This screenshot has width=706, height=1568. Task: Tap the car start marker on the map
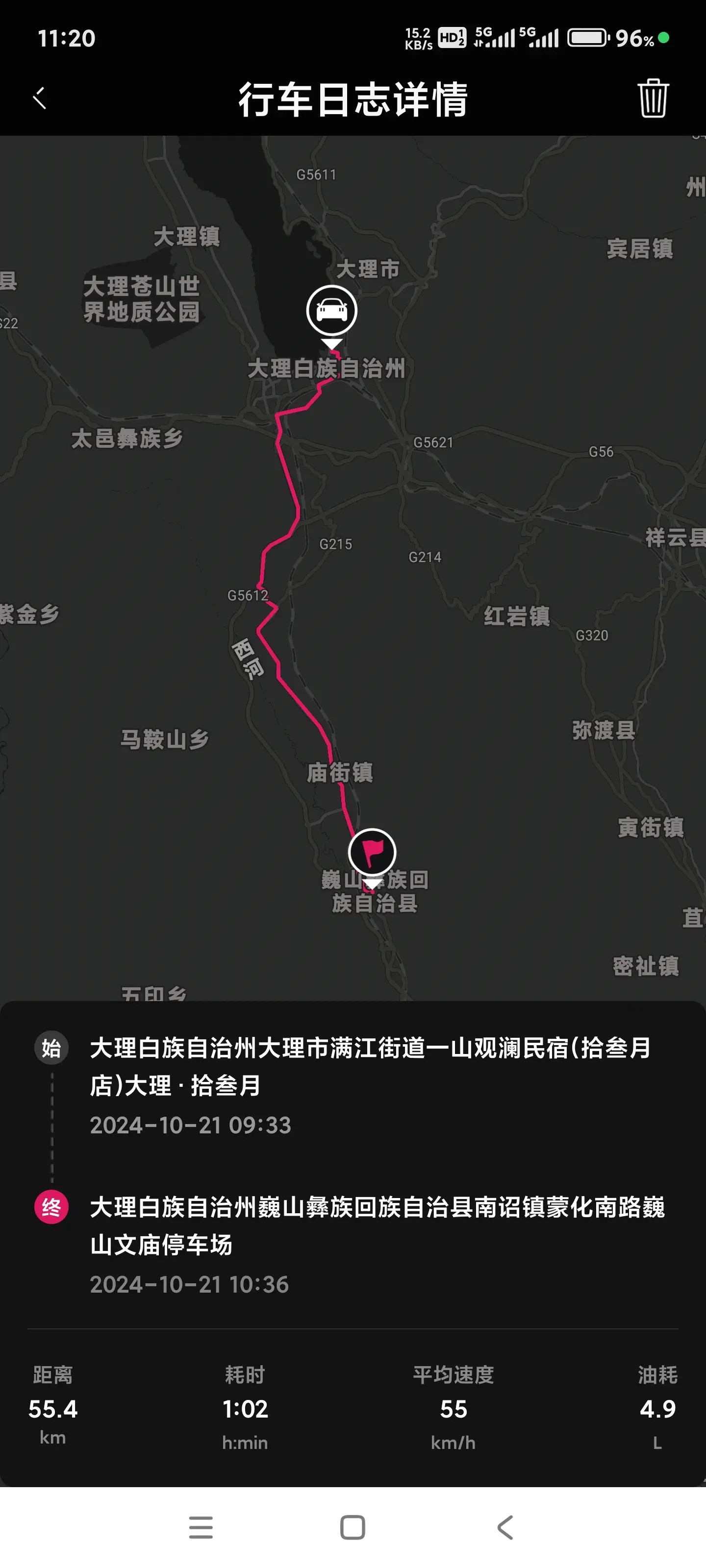[331, 311]
